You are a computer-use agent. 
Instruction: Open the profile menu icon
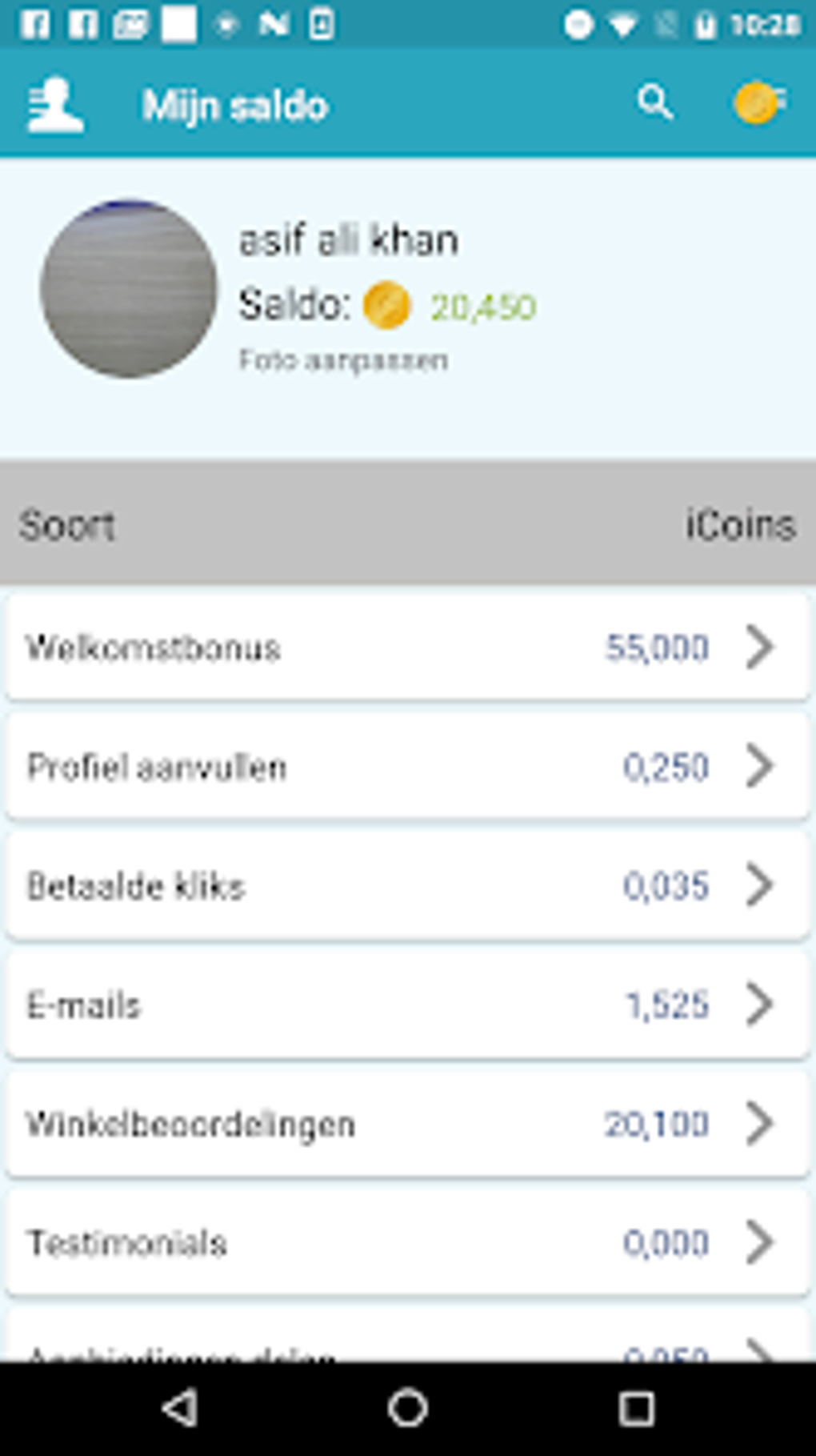[x=54, y=104]
